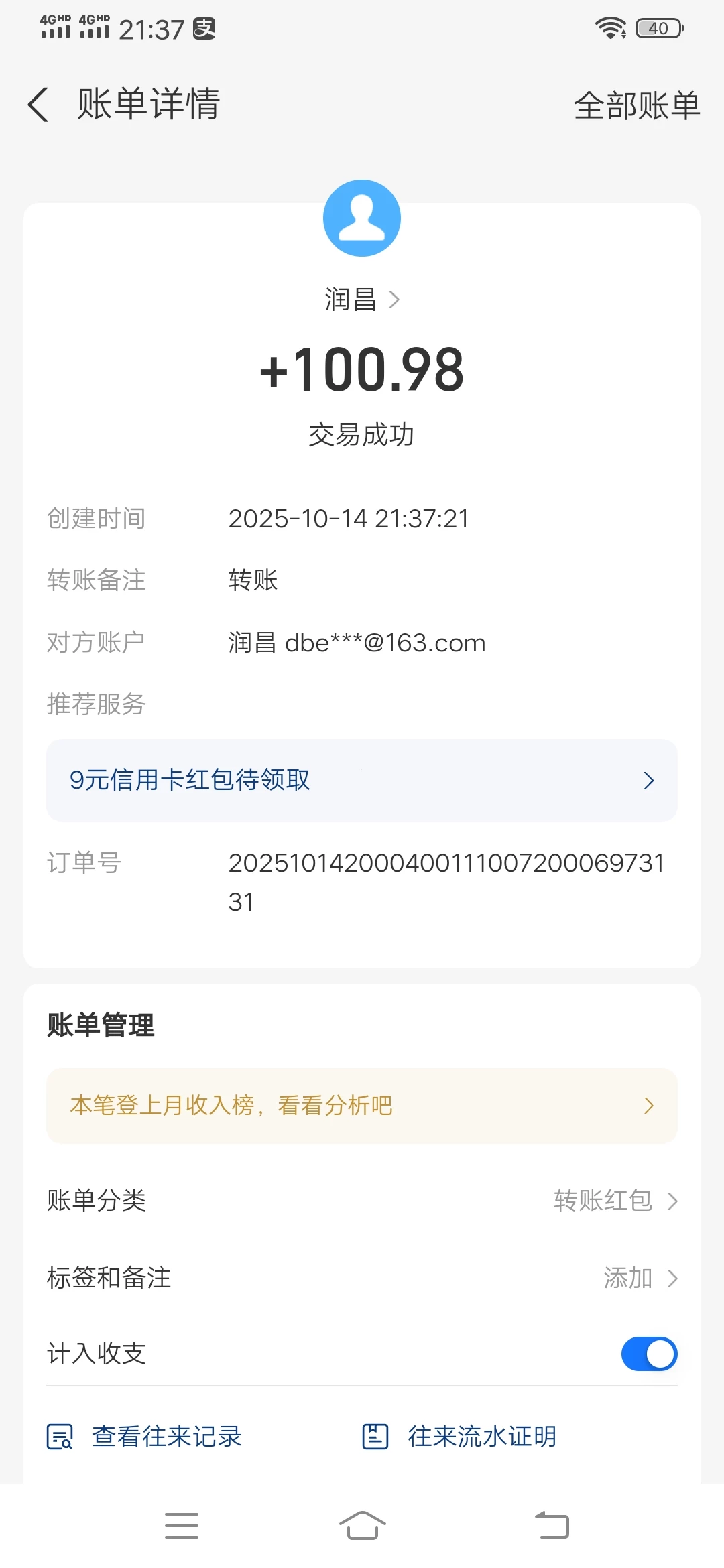The width and height of the screenshot is (724, 1568).
Task: Claim the 9元信用卡红包 offer
Action: click(x=362, y=780)
